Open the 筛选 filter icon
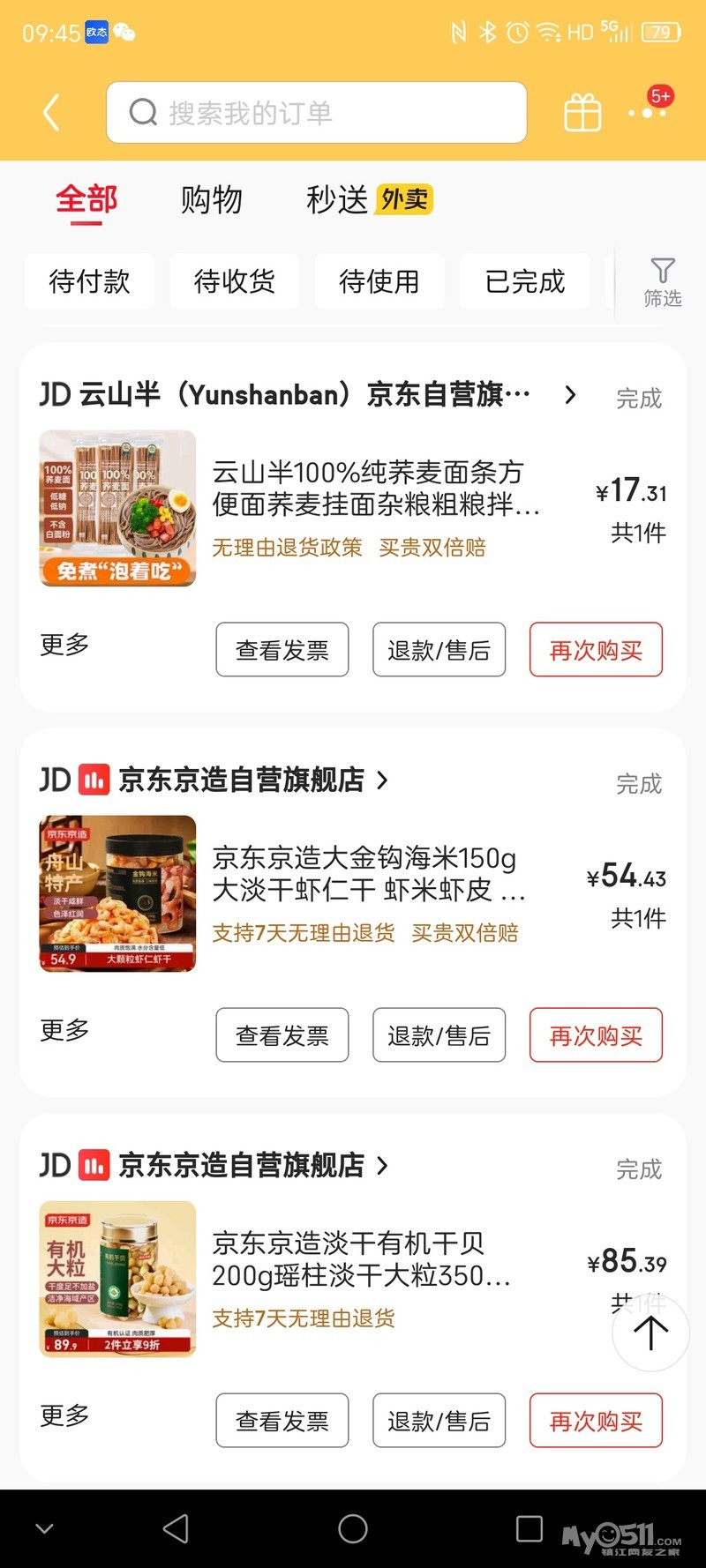This screenshot has width=706, height=1568. [662, 282]
